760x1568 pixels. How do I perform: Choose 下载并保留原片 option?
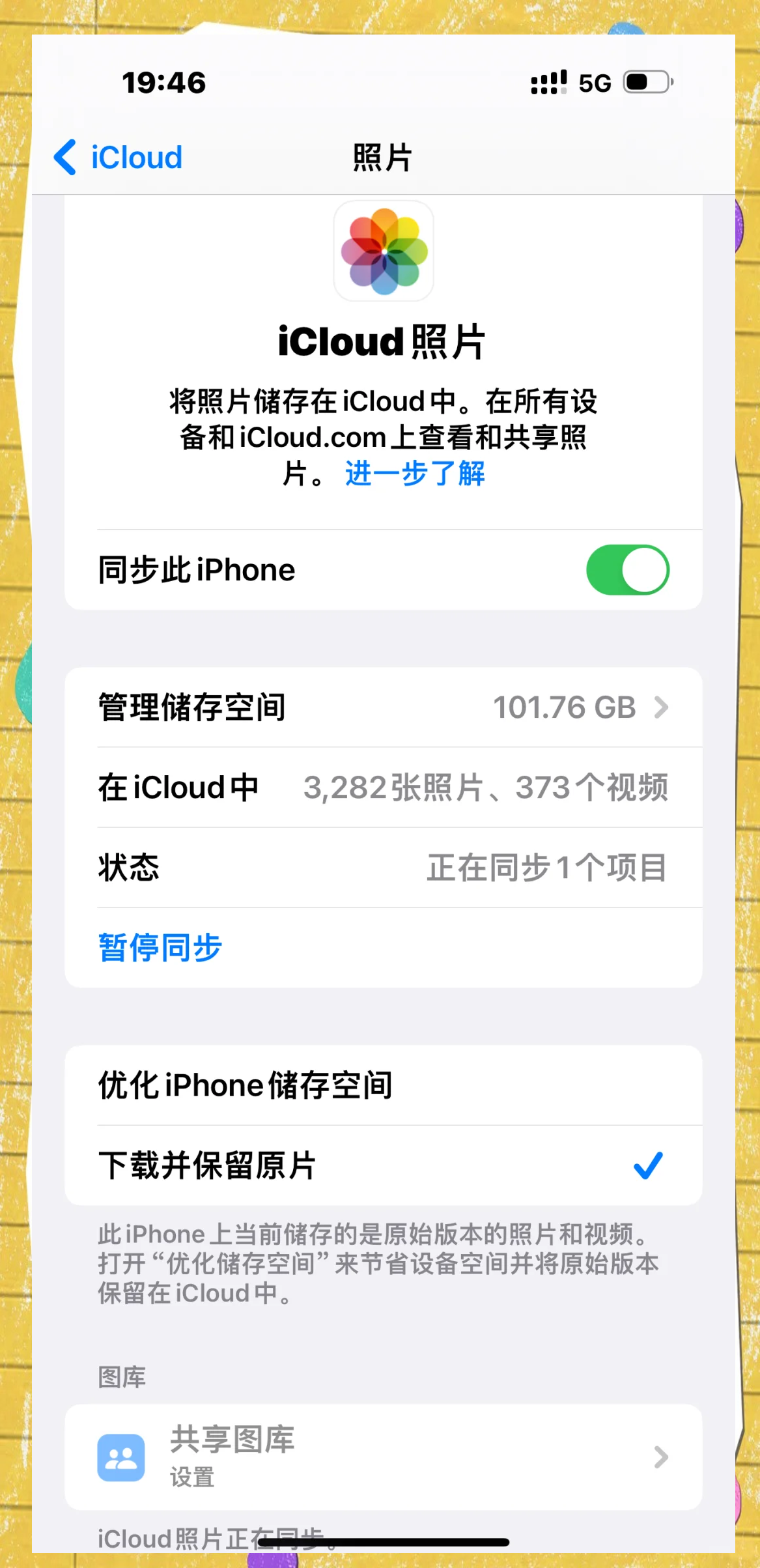point(383,1165)
